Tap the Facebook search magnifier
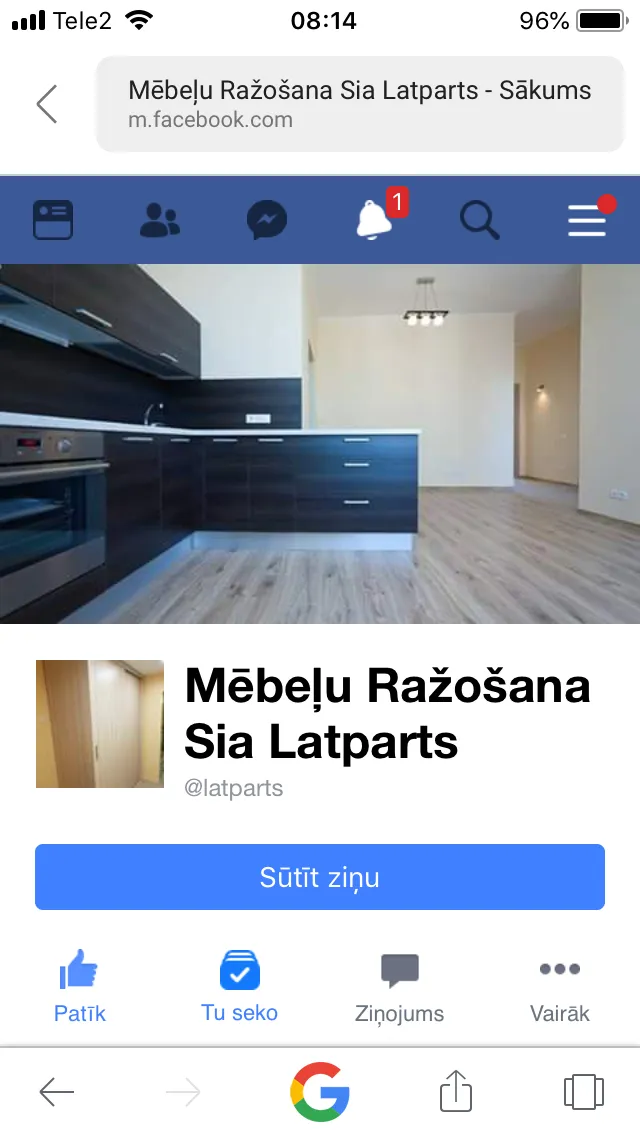This screenshot has width=640, height=1136. point(480,220)
